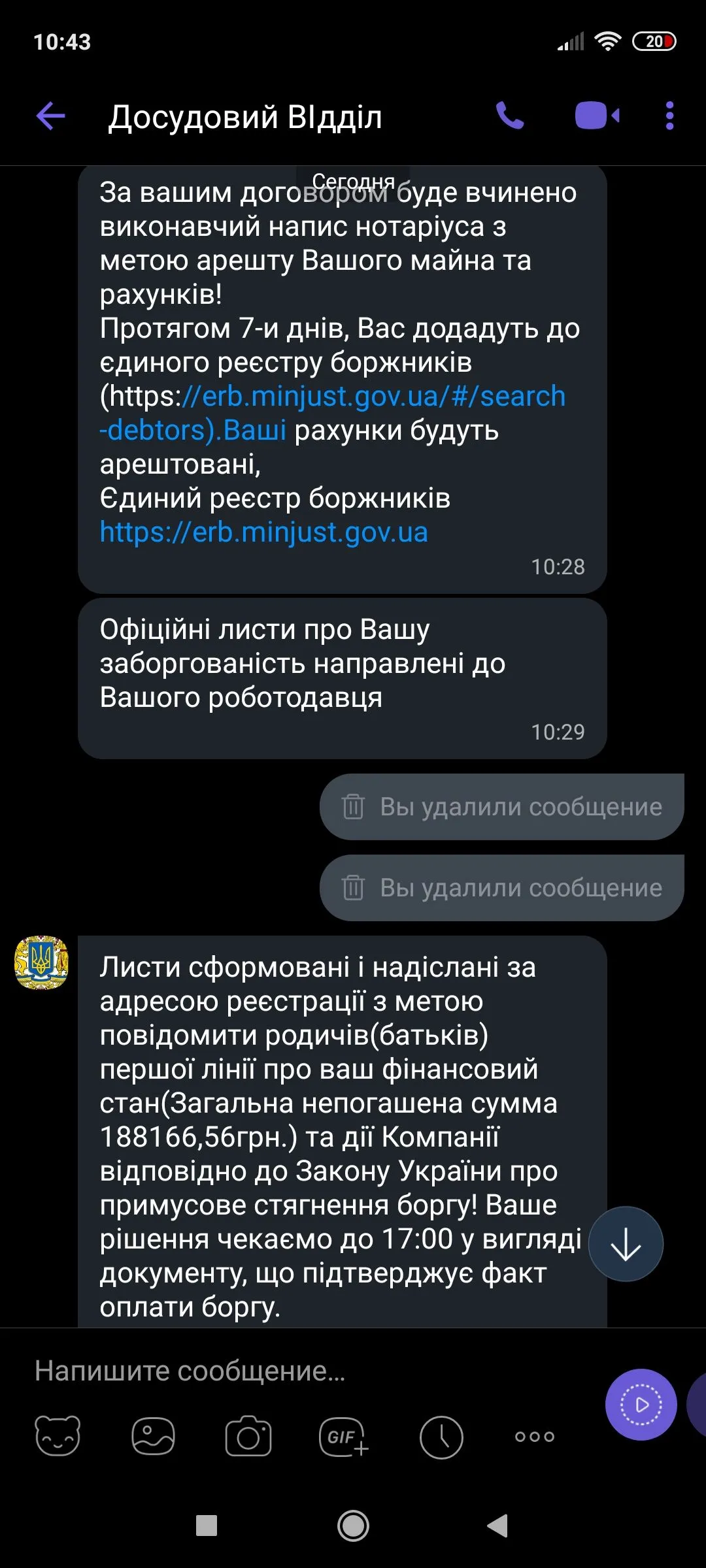706x1568 pixels.
Task: Show more attachment options via three circles
Action: coord(535,1436)
